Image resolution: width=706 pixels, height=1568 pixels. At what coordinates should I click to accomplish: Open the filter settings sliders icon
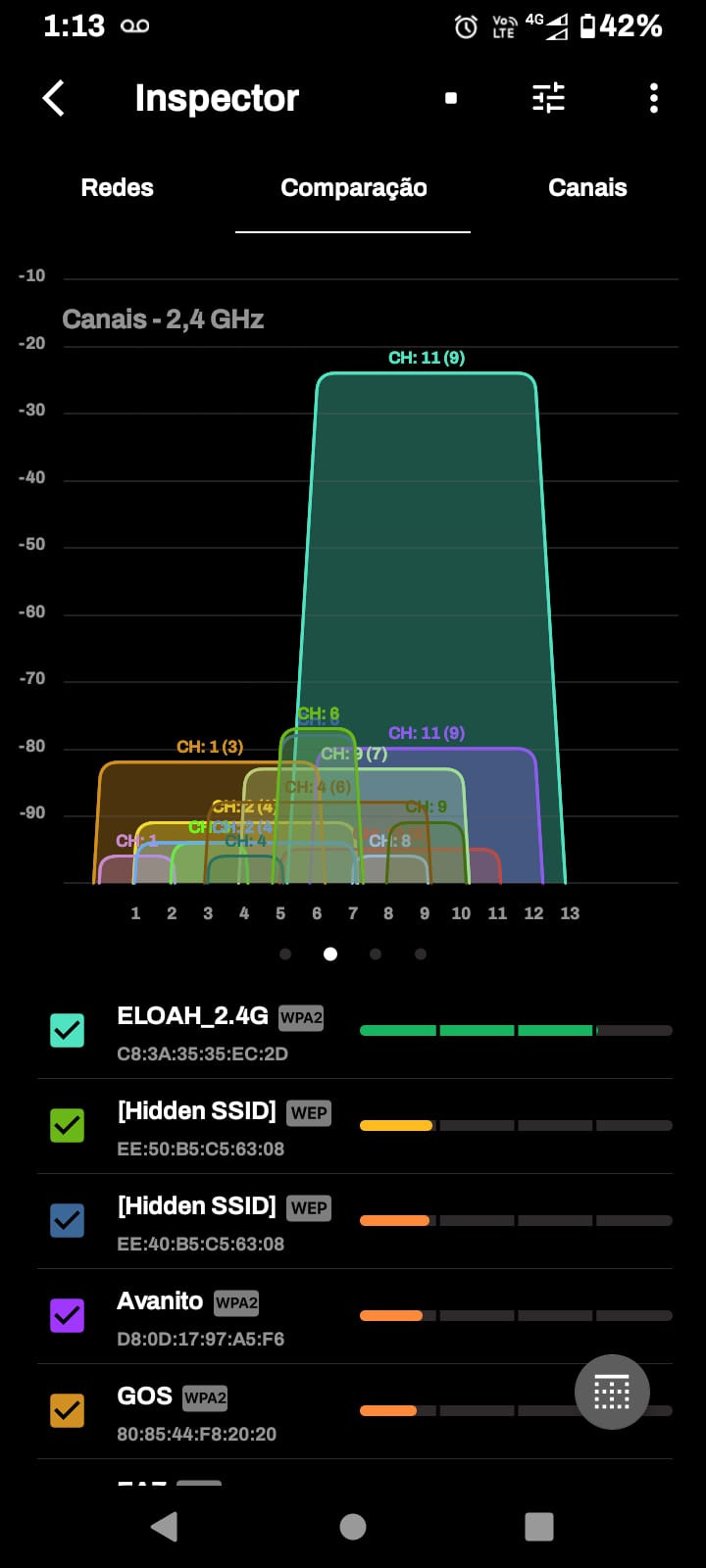tap(548, 98)
